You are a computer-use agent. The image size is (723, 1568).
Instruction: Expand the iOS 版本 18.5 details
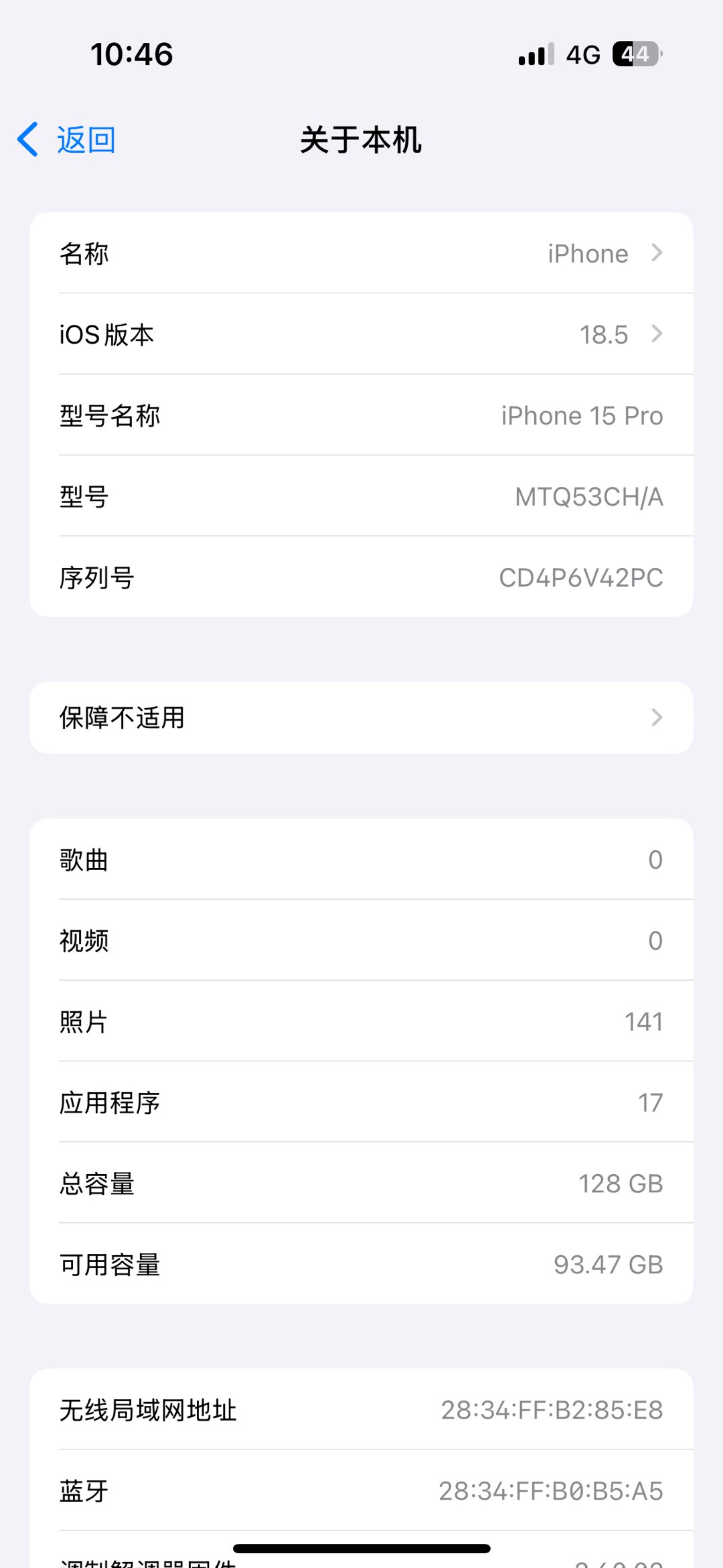pos(361,334)
